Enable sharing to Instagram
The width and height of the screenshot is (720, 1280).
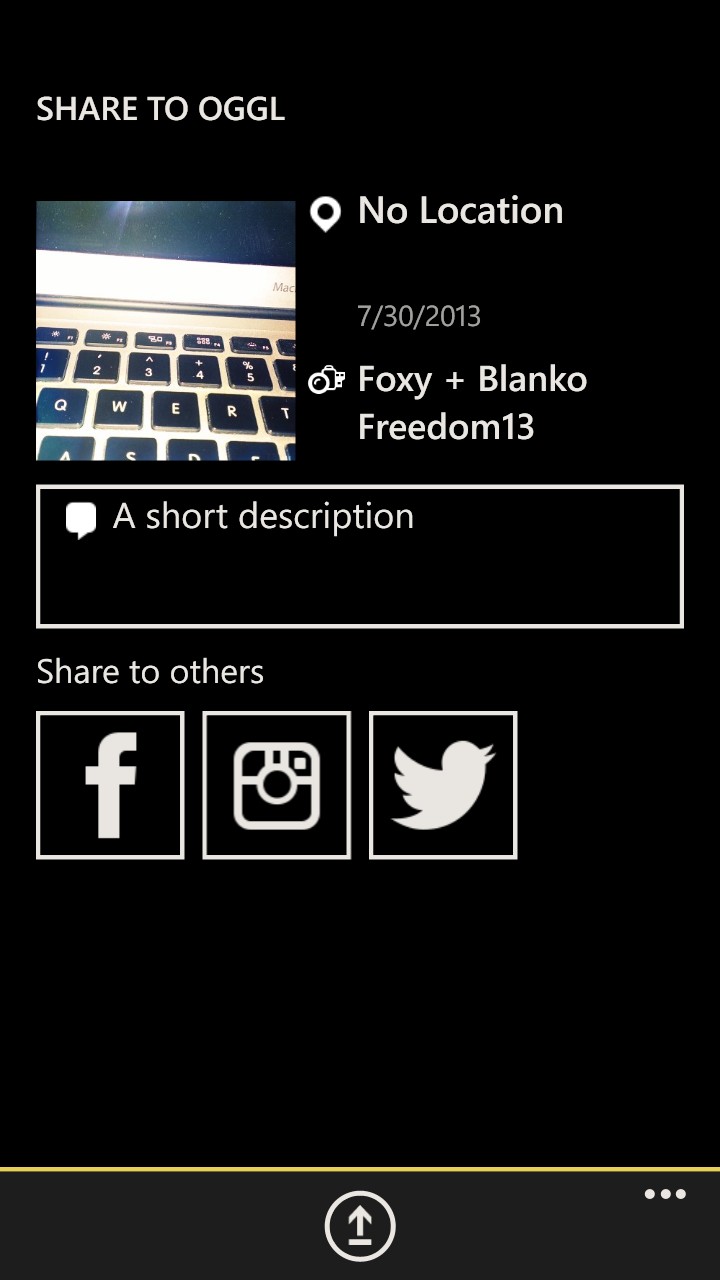point(277,785)
